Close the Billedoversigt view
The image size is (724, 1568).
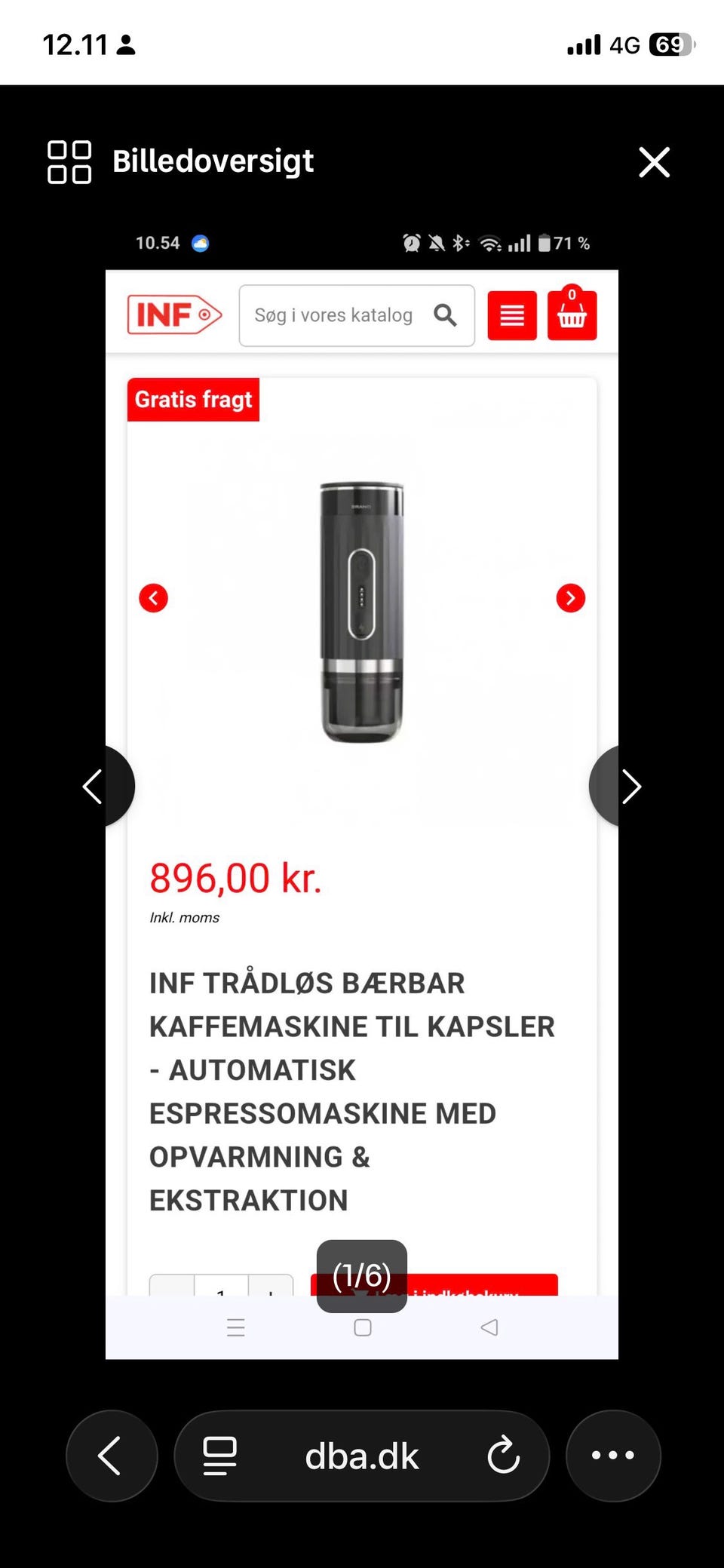pos(654,161)
